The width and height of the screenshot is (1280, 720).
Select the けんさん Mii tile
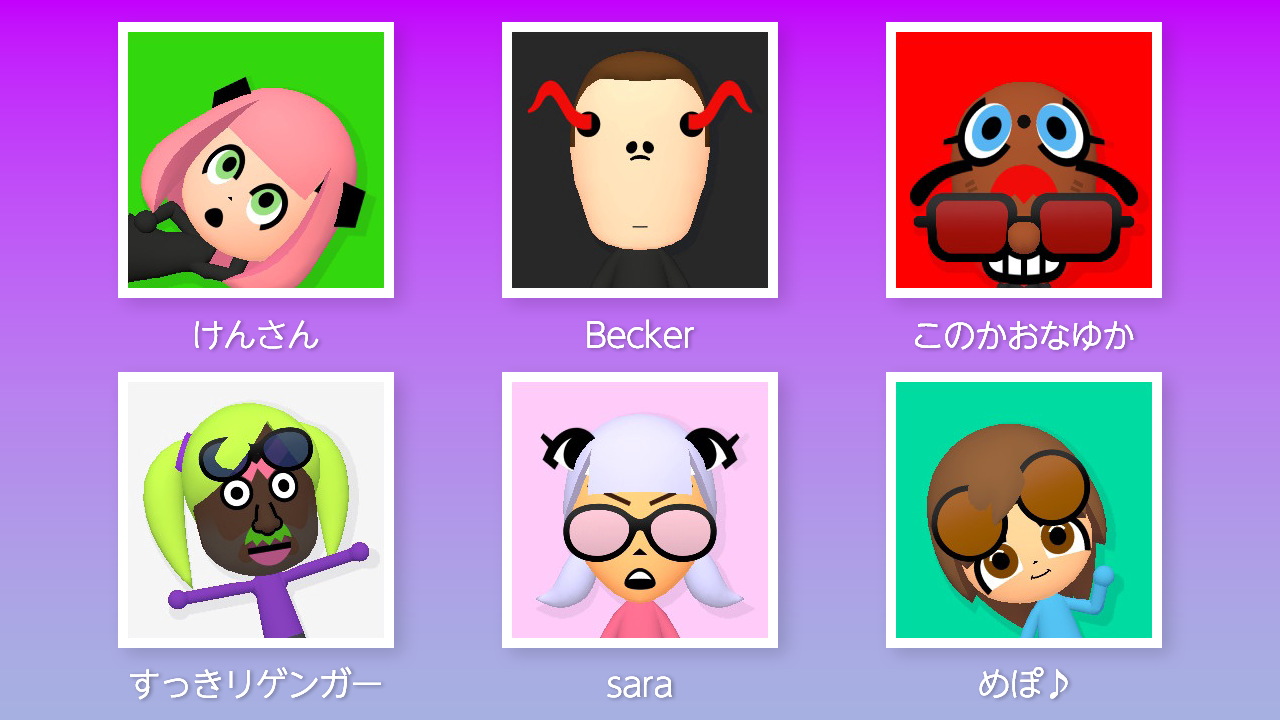(256, 160)
